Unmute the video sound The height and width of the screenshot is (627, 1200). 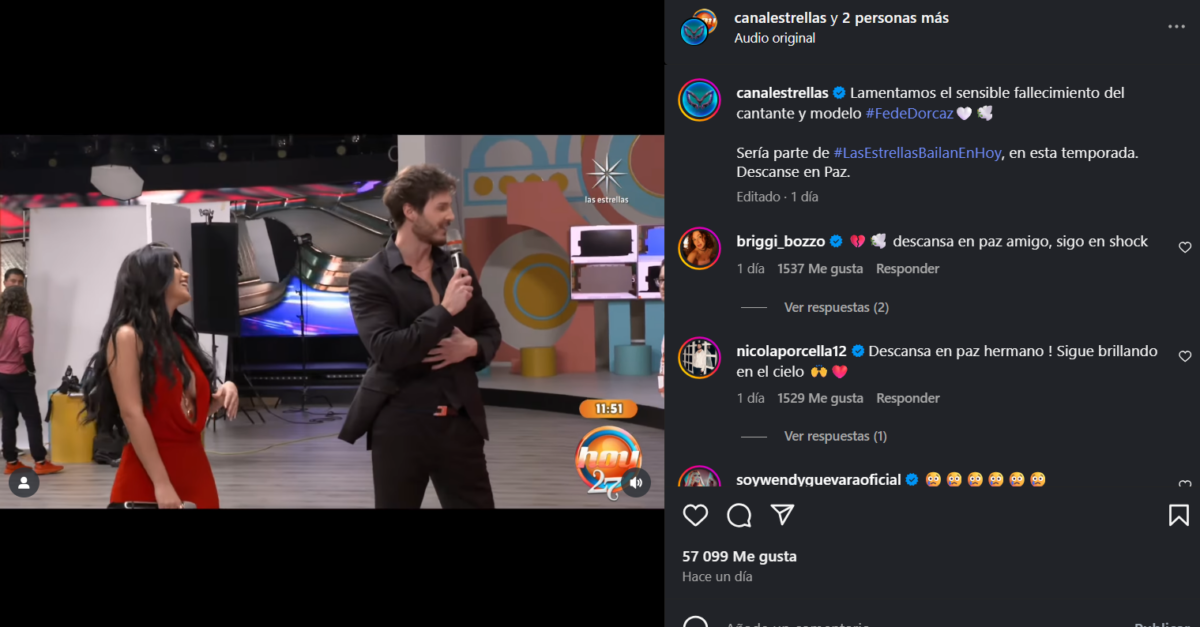click(634, 483)
